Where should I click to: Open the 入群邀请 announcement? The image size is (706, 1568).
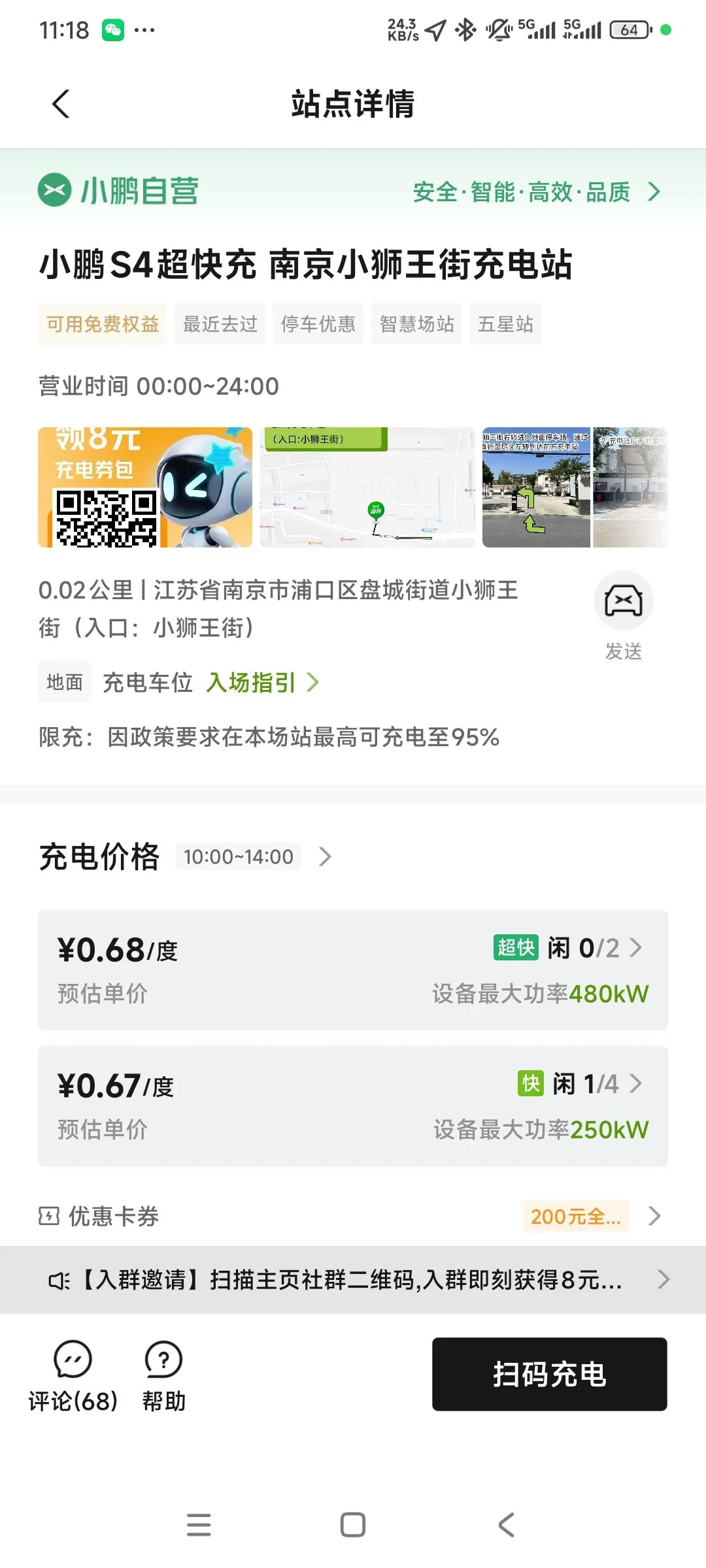pos(353,1279)
